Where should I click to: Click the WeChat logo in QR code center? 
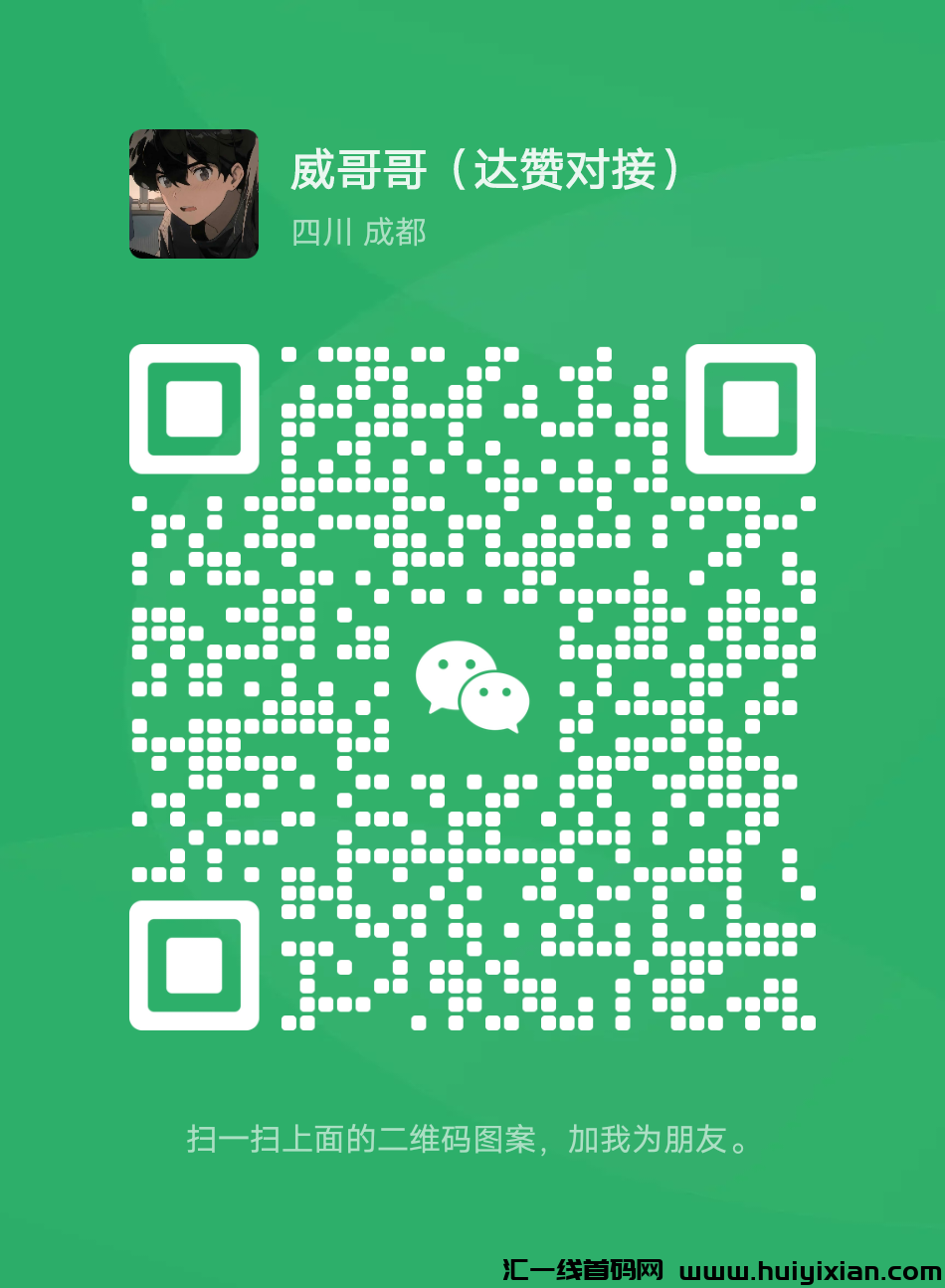(x=471, y=688)
